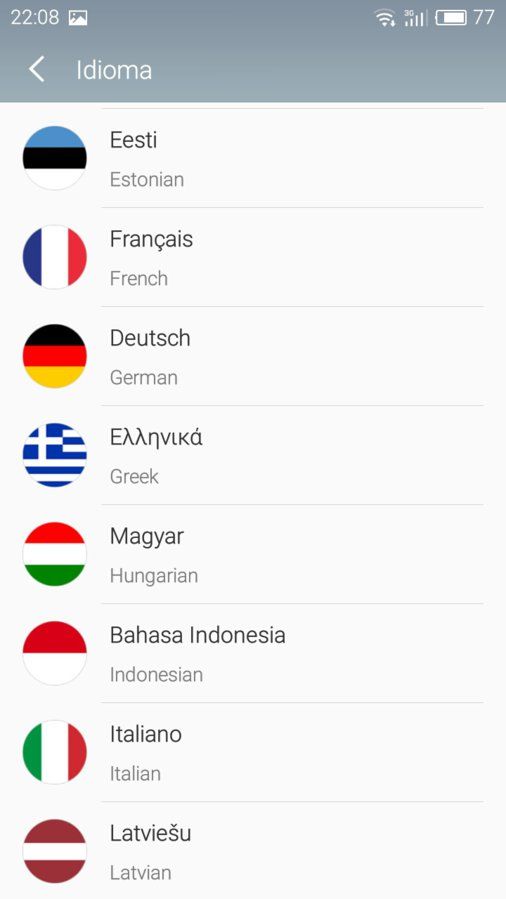Select Bahasa Indonesia

click(253, 653)
